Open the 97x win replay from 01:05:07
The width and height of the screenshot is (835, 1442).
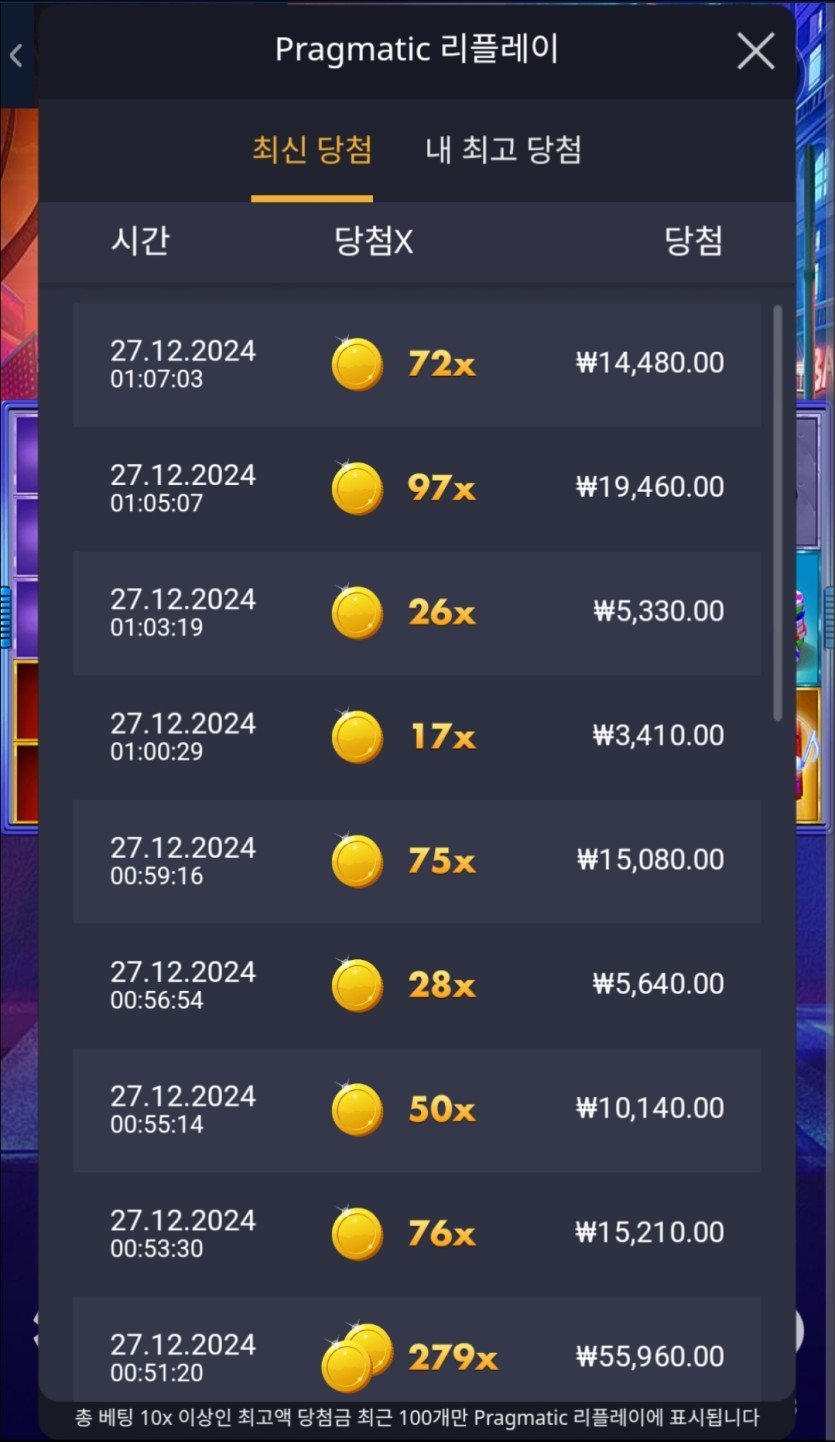pos(416,488)
